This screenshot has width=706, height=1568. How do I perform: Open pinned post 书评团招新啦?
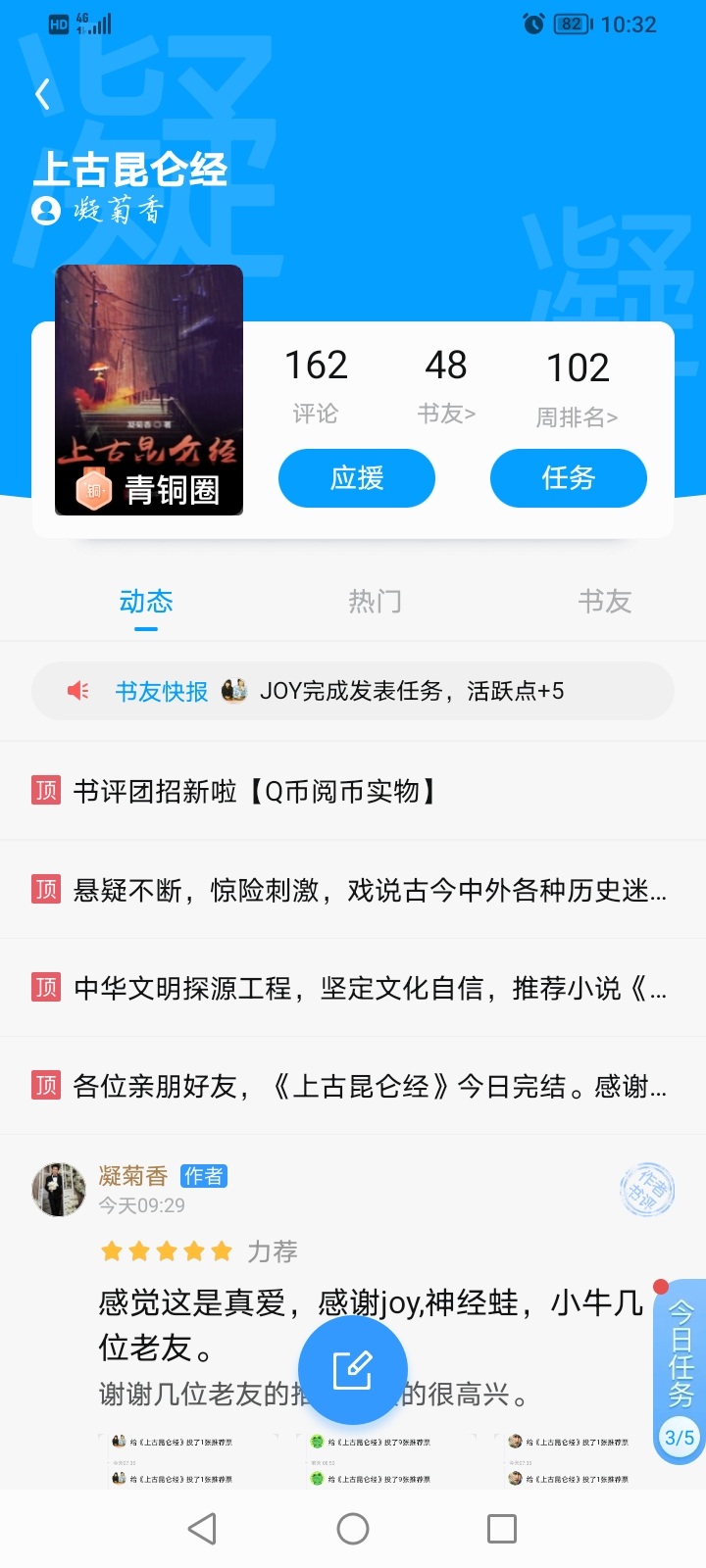pos(353,791)
